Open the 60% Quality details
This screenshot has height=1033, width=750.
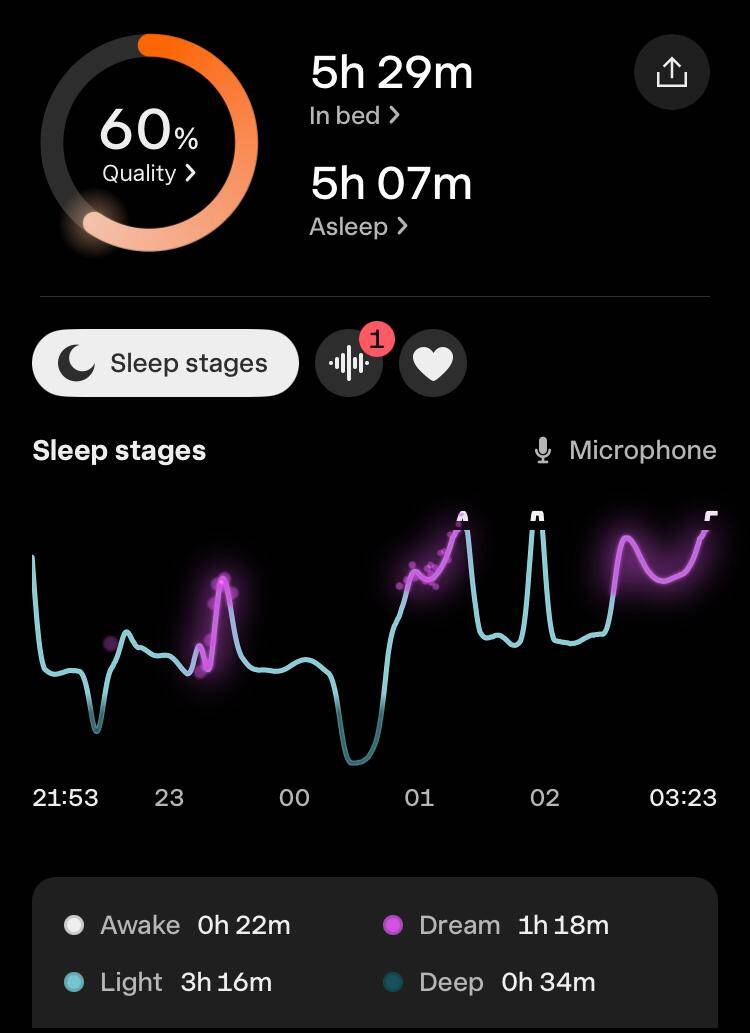click(x=149, y=172)
